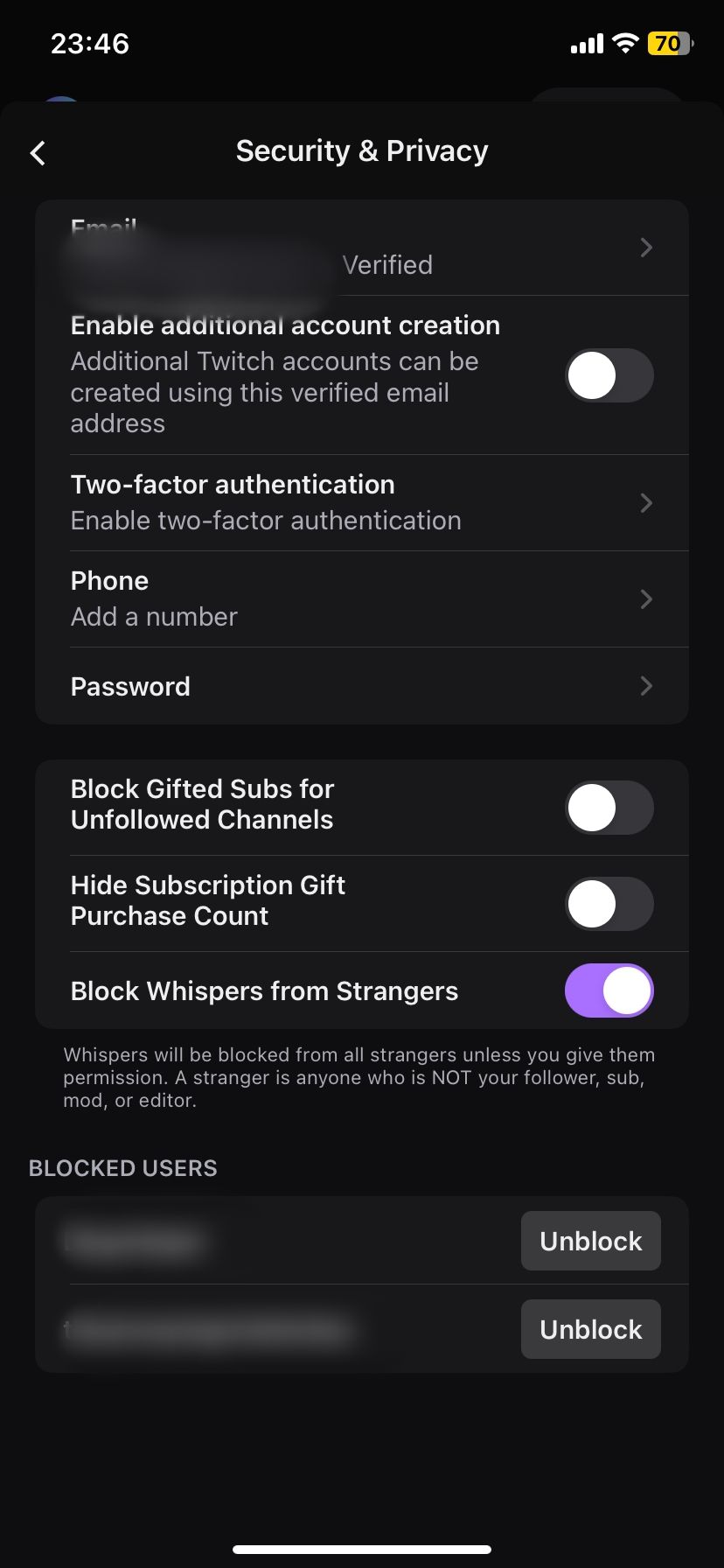The width and height of the screenshot is (724, 1568).
Task: Unblock the first user in Blocked Users
Action: coord(590,1241)
